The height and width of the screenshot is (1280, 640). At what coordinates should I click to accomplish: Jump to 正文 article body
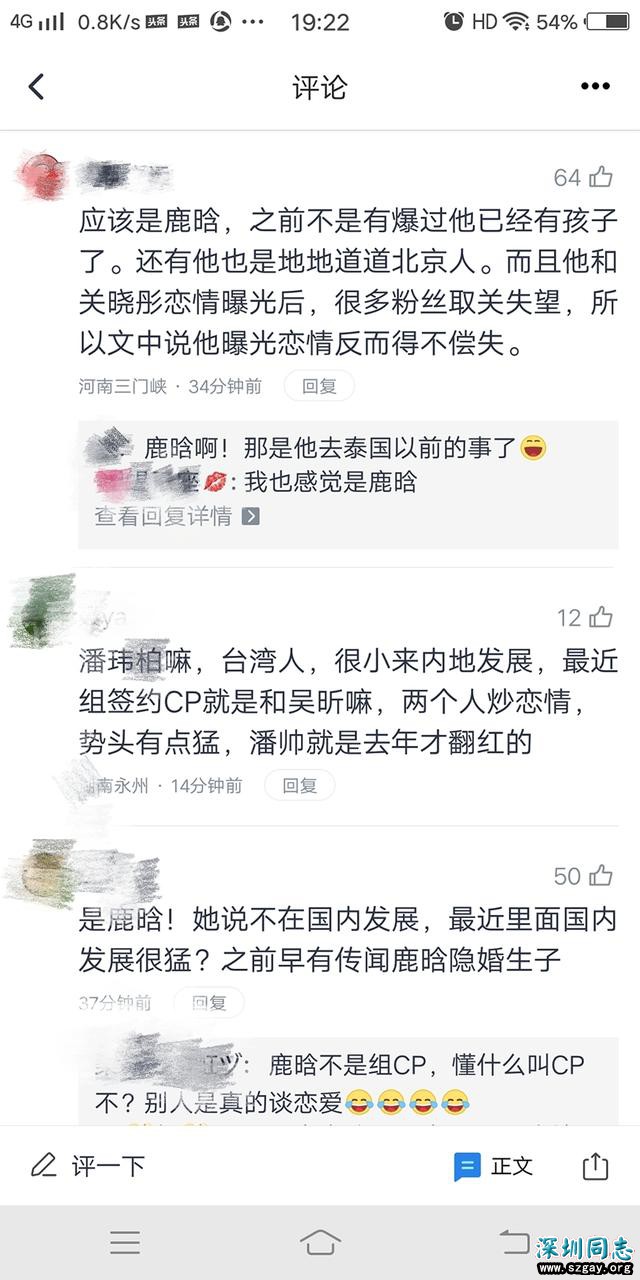pyautogui.click(x=493, y=1165)
